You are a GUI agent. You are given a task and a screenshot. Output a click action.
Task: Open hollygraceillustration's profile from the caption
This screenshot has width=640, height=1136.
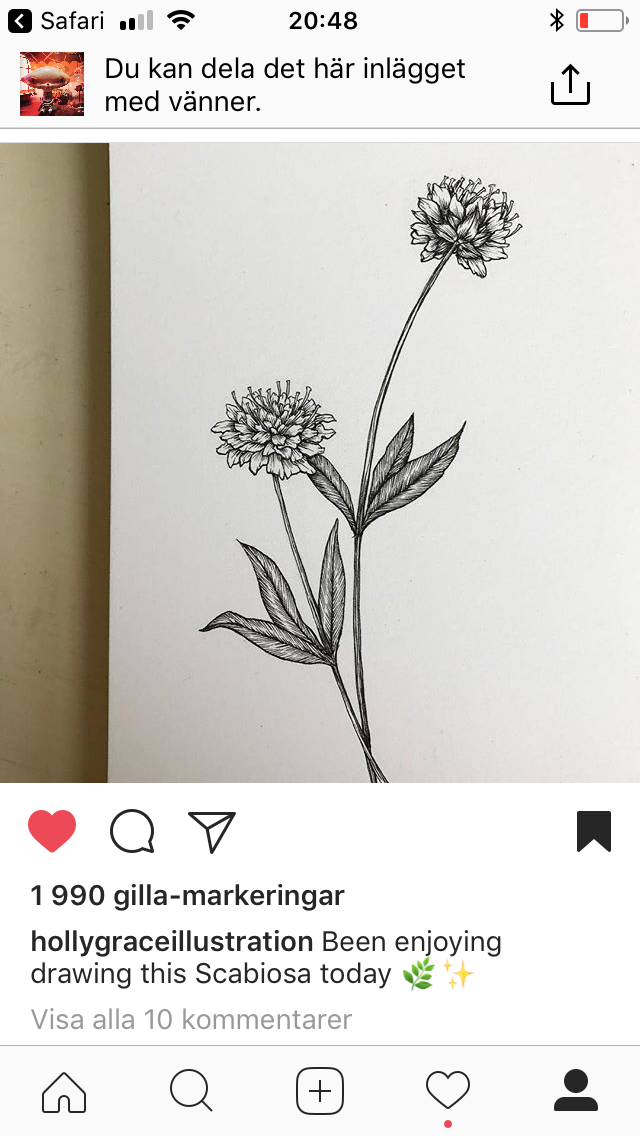[x=171, y=942]
